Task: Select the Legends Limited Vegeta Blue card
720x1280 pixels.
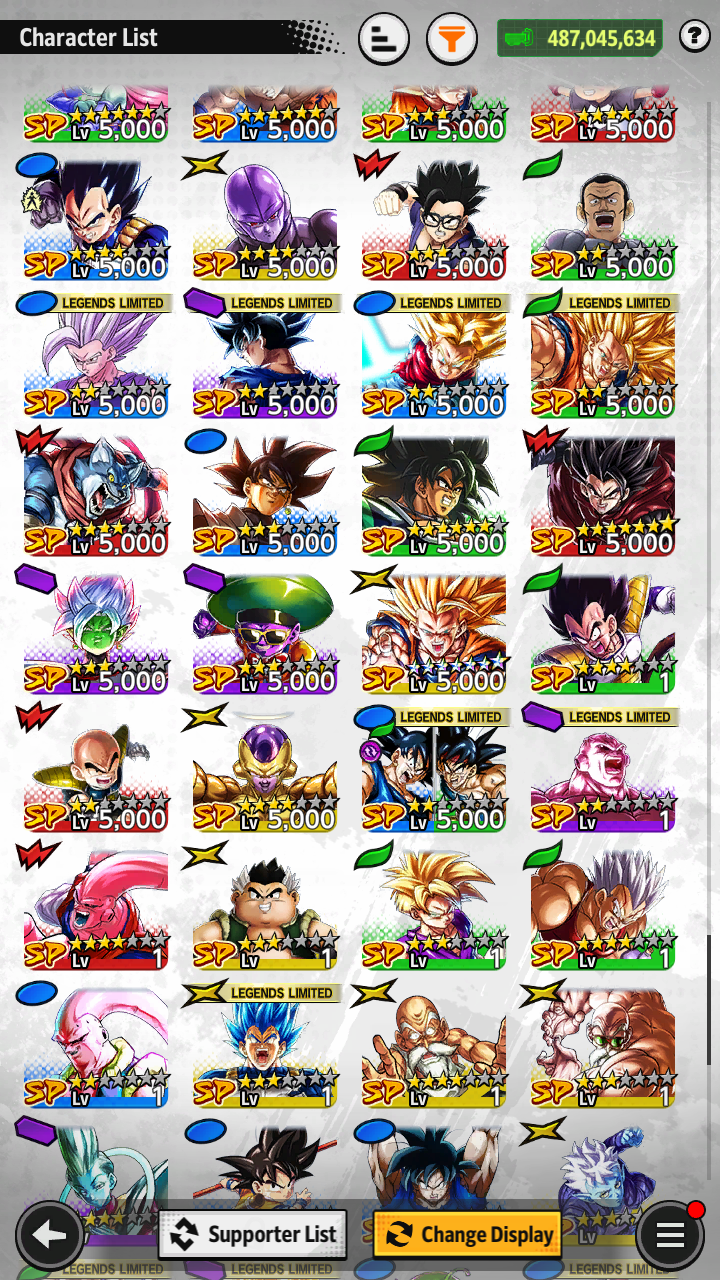Action: pyautogui.click(x=265, y=1046)
